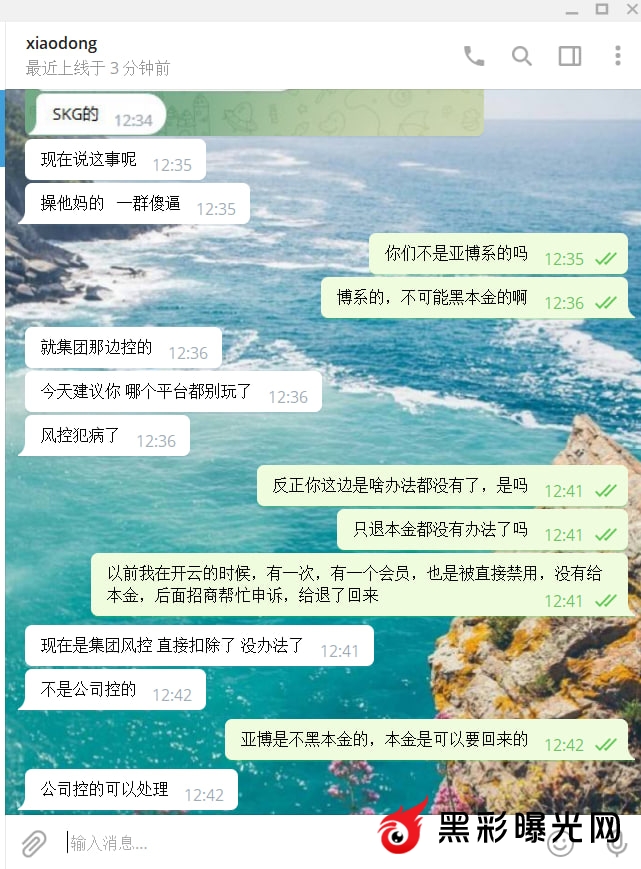Search within this chat
Viewport: 641px width, 869px height.
click(x=522, y=56)
